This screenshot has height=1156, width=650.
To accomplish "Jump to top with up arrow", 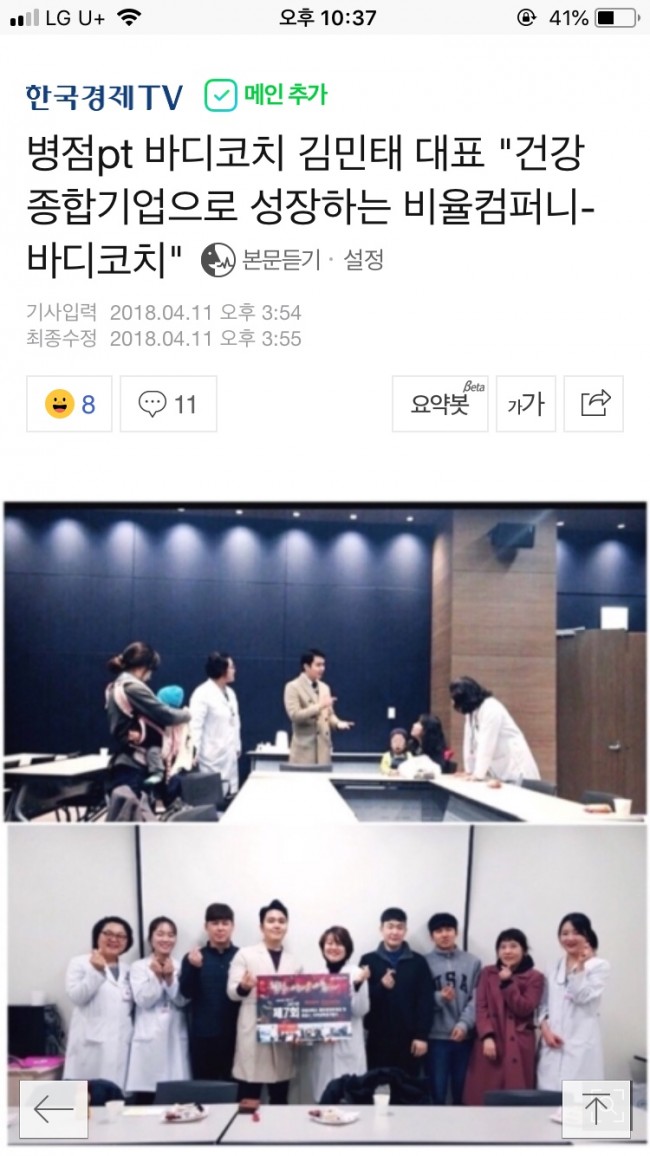I will pyautogui.click(x=596, y=1109).
